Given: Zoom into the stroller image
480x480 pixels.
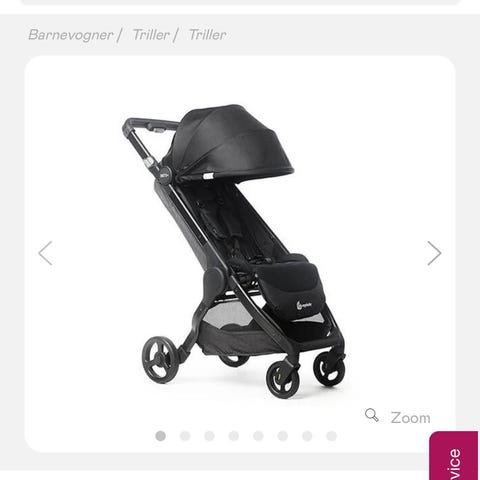Looking at the screenshot, I should pos(398,417).
